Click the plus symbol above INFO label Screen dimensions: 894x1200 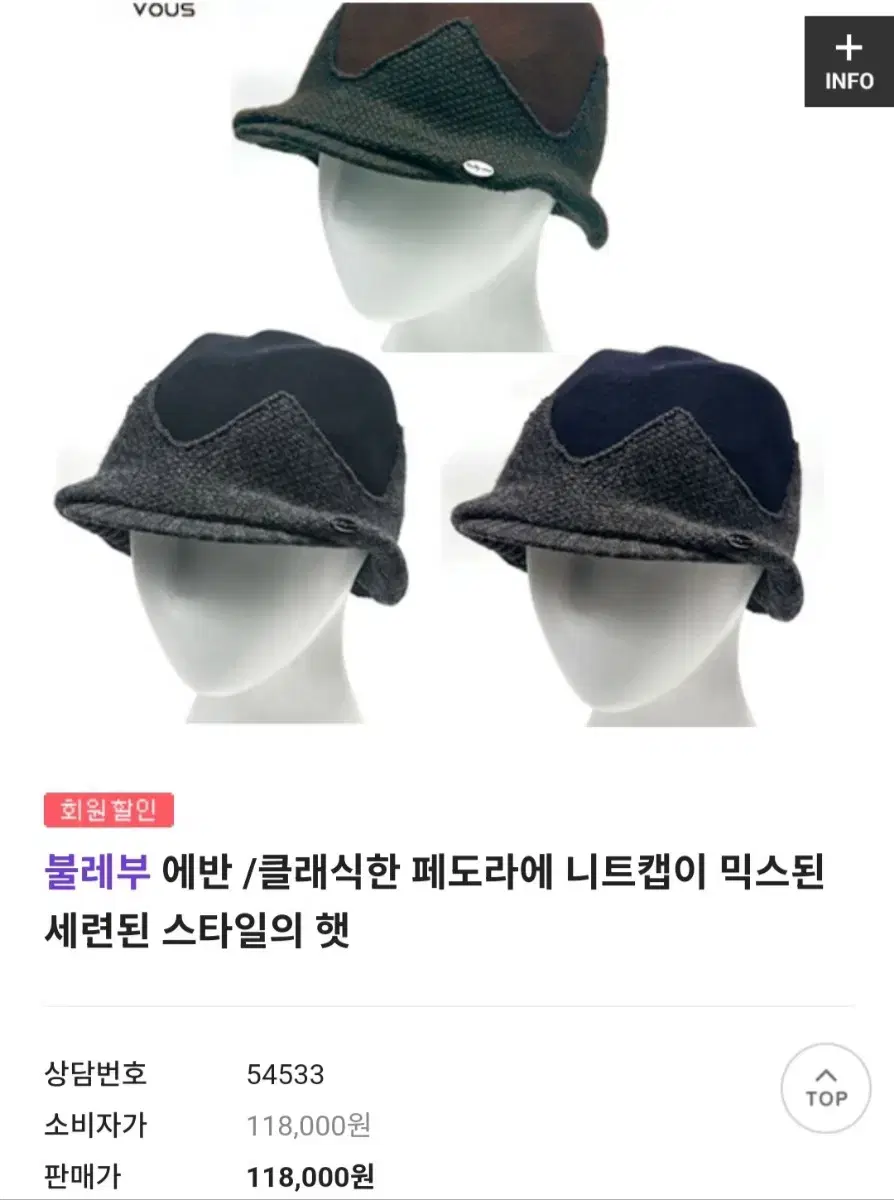pos(847,44)
